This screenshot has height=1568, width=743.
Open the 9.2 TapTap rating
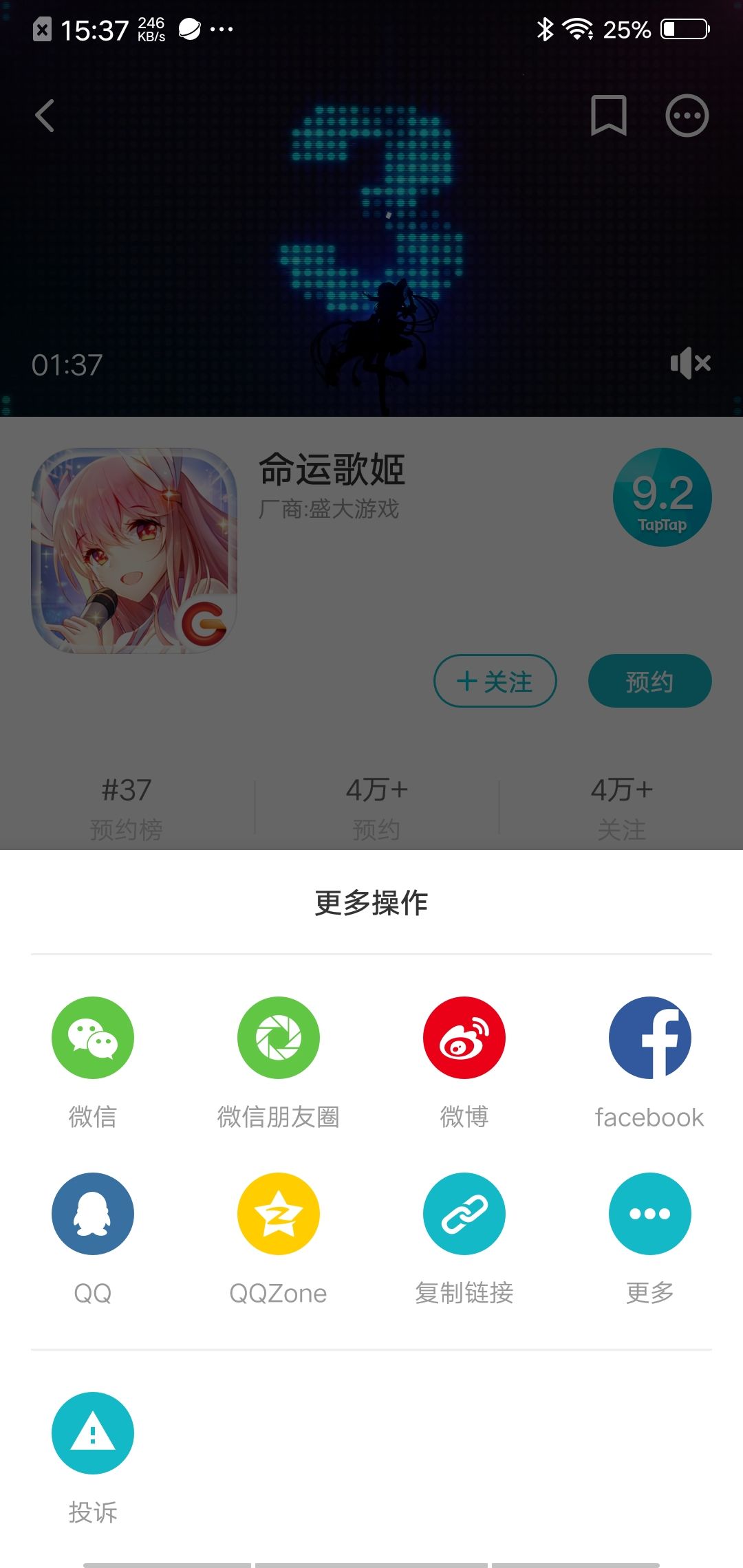(662, 497)
